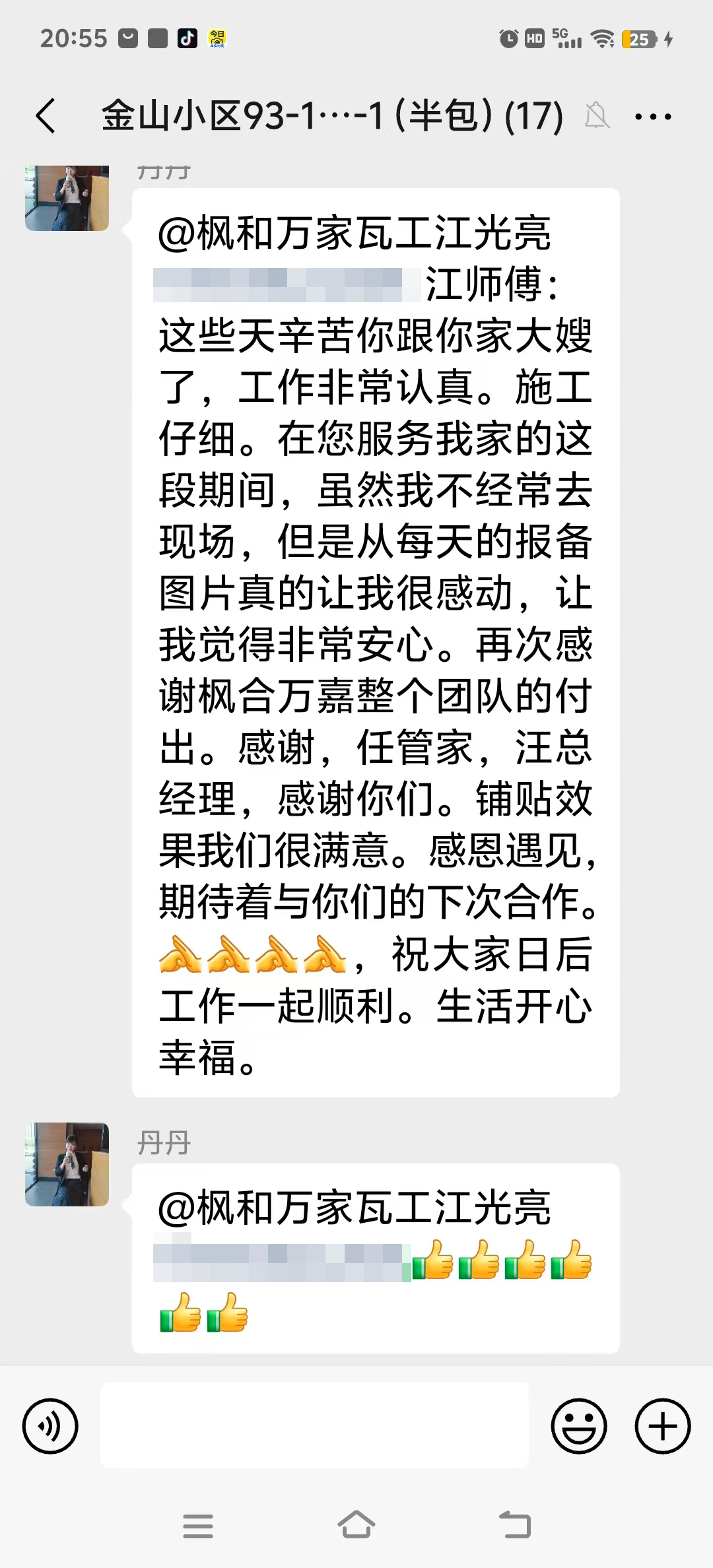Tap the system home button
Image resolution: width=713 pixels, height=1568 pixels.
click(x=356, y=1525)
